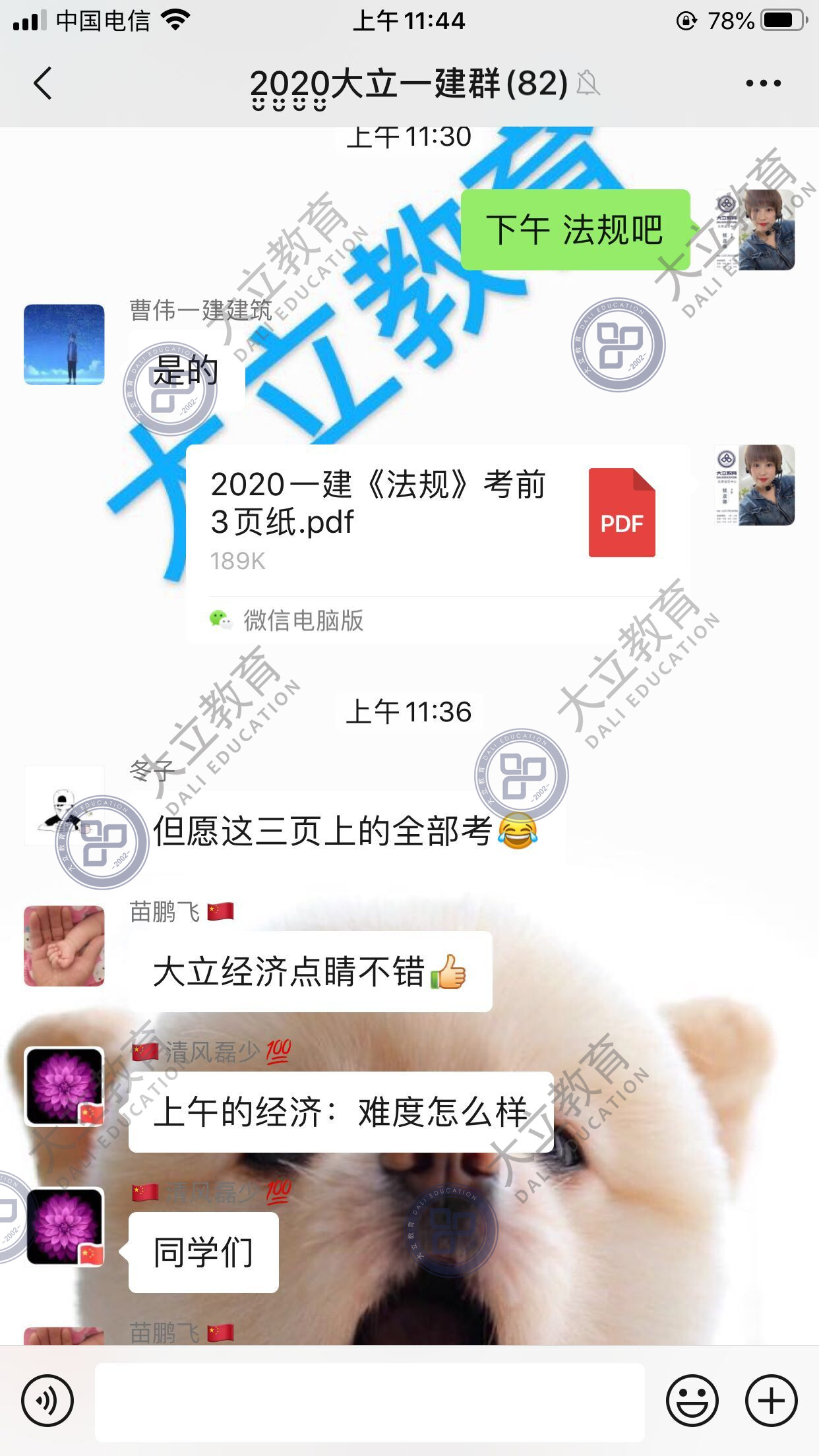
Task: Go back to the chat list
Action: 43,84
